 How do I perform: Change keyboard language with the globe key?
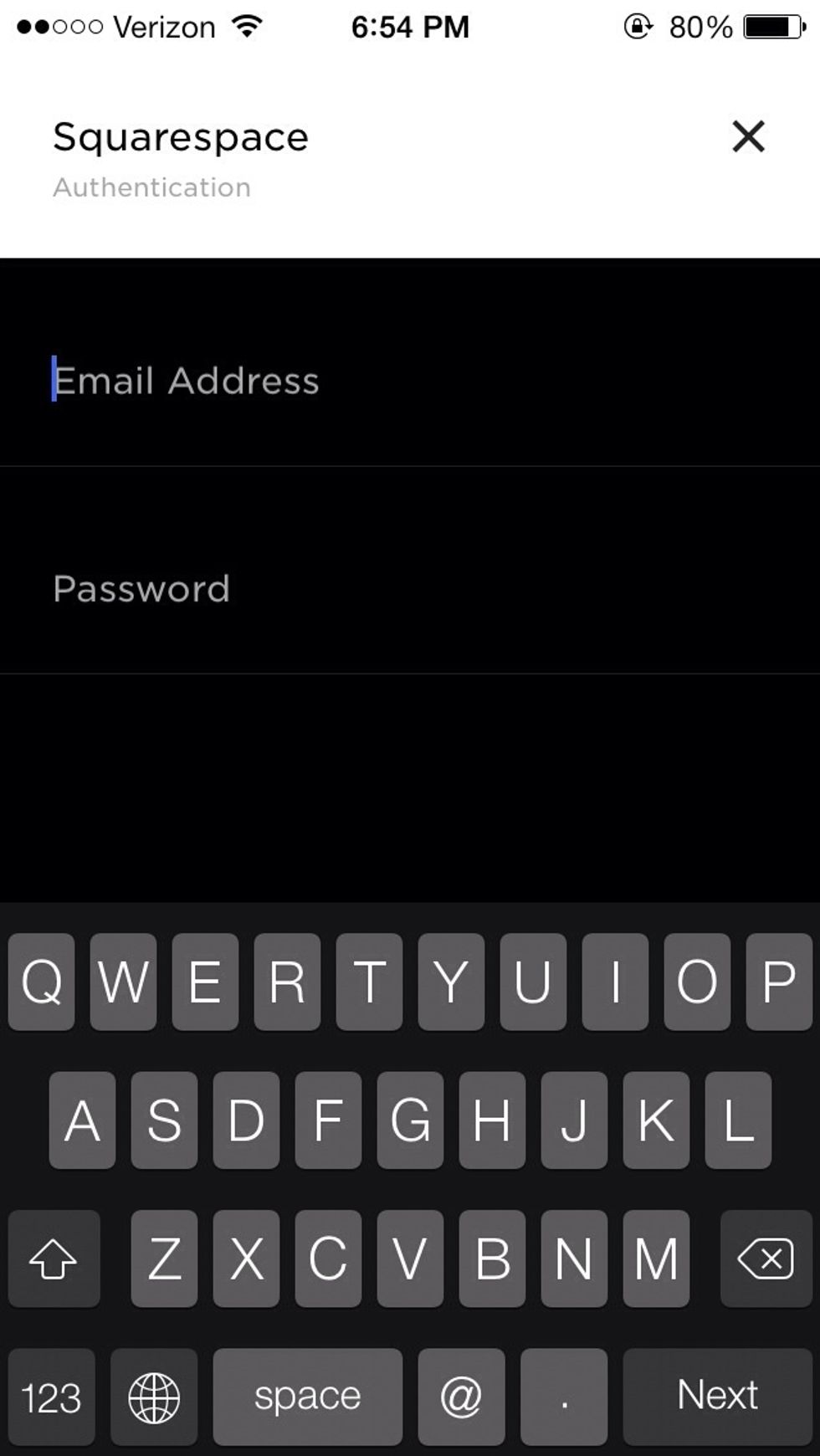click(x=154, y=1396)
